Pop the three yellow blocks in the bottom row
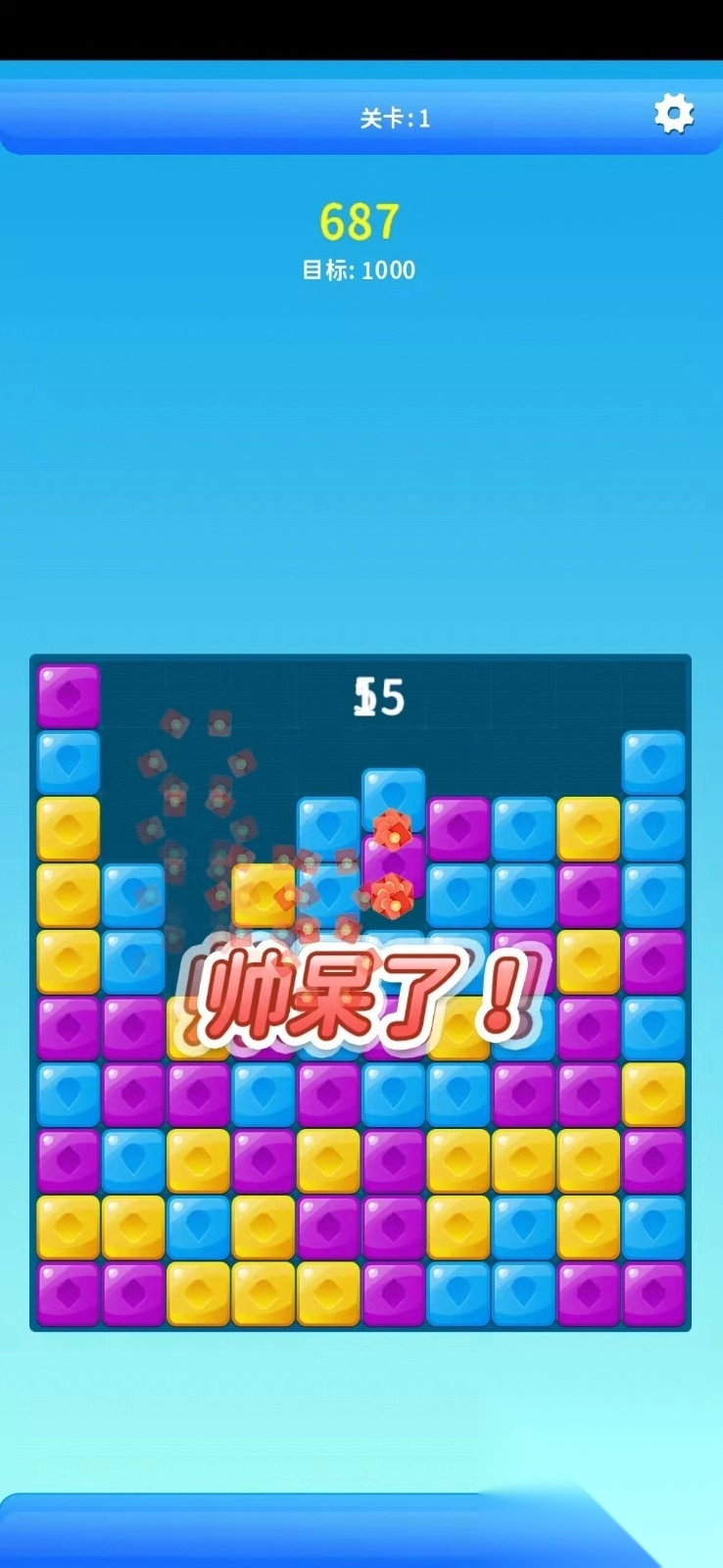The height and width of the screenshot is (1568, 723). coord(263,1294)
